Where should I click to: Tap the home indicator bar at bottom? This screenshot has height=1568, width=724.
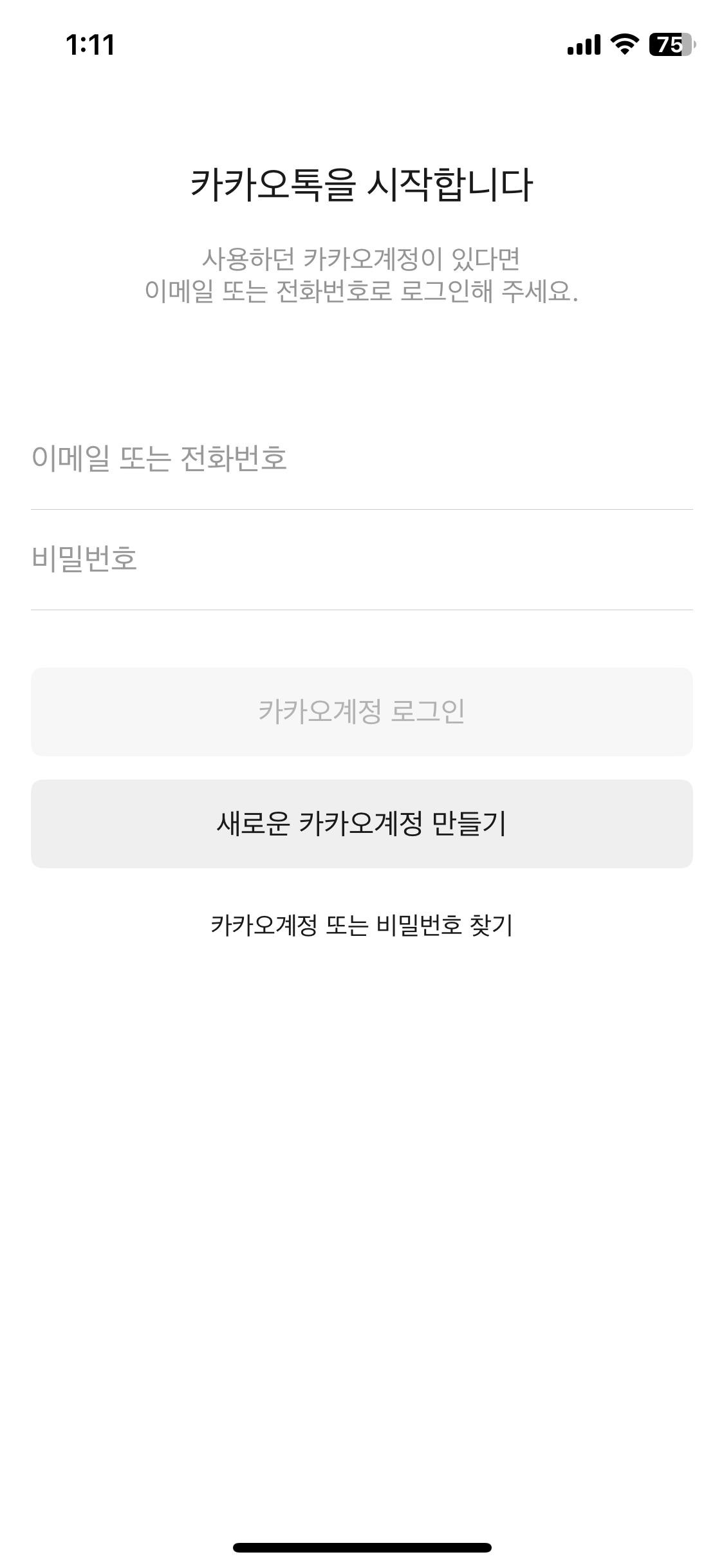click(x=362, y=1547)
